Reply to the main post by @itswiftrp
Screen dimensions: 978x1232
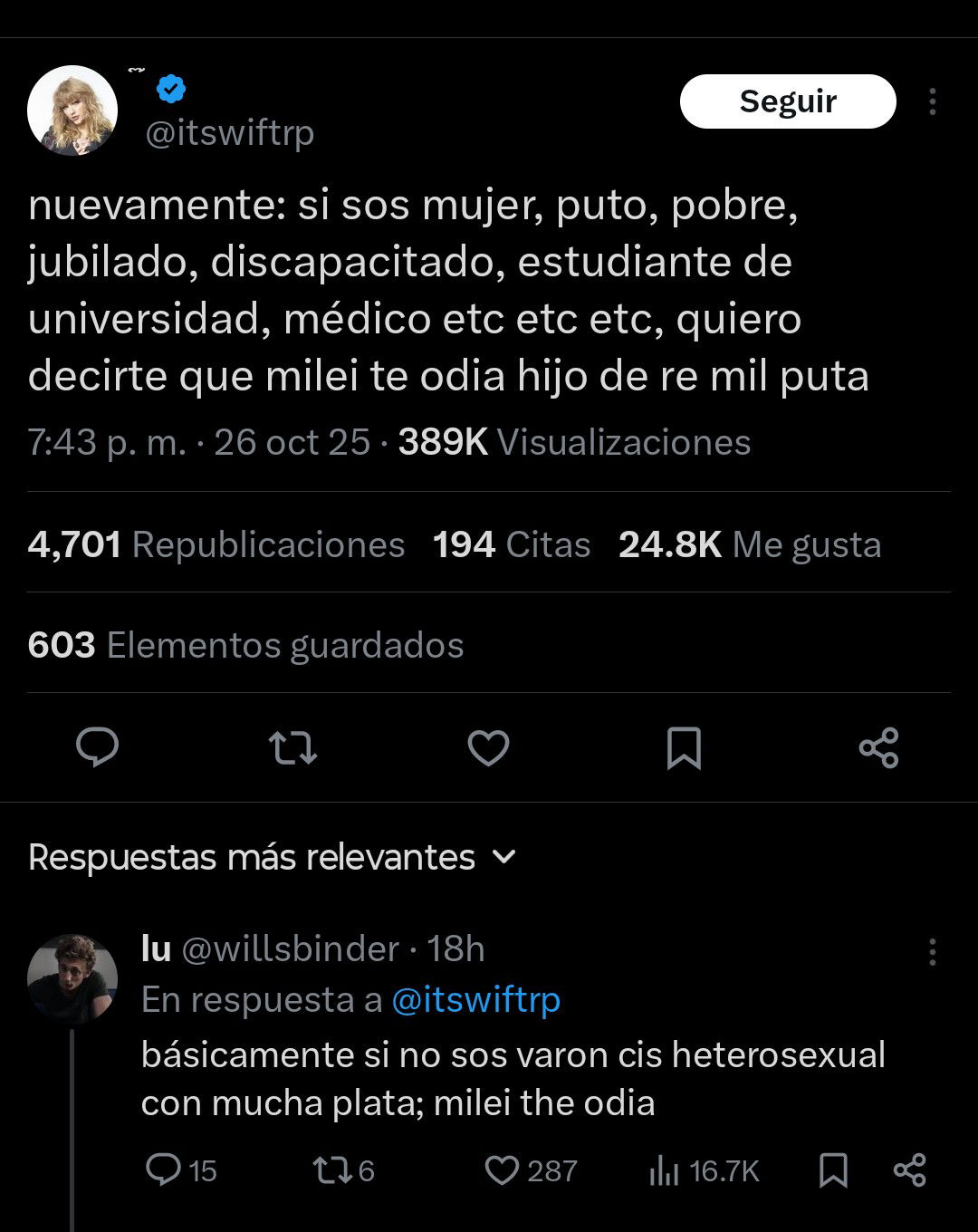point(97,748)
